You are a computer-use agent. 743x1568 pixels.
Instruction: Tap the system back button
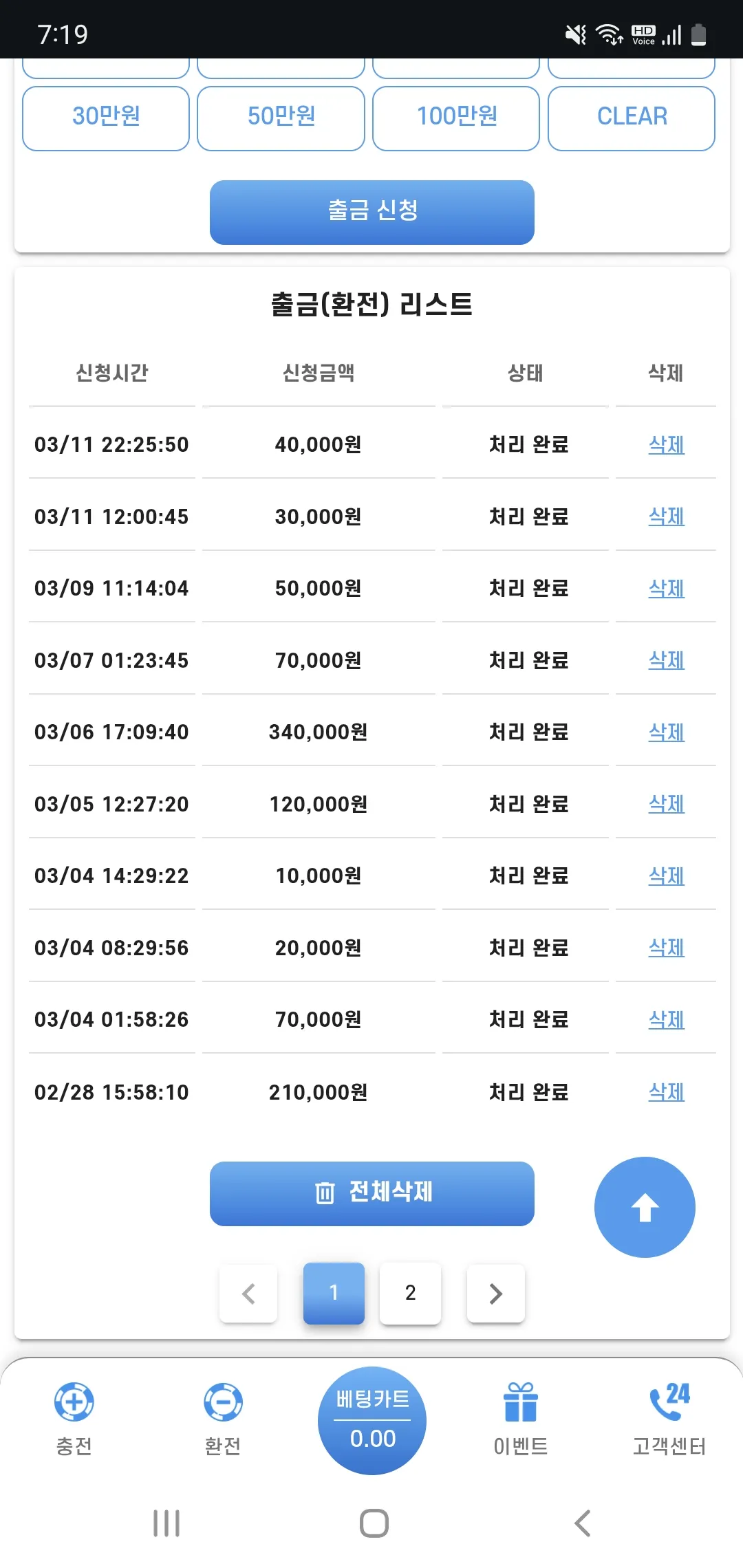[583, 1523]
